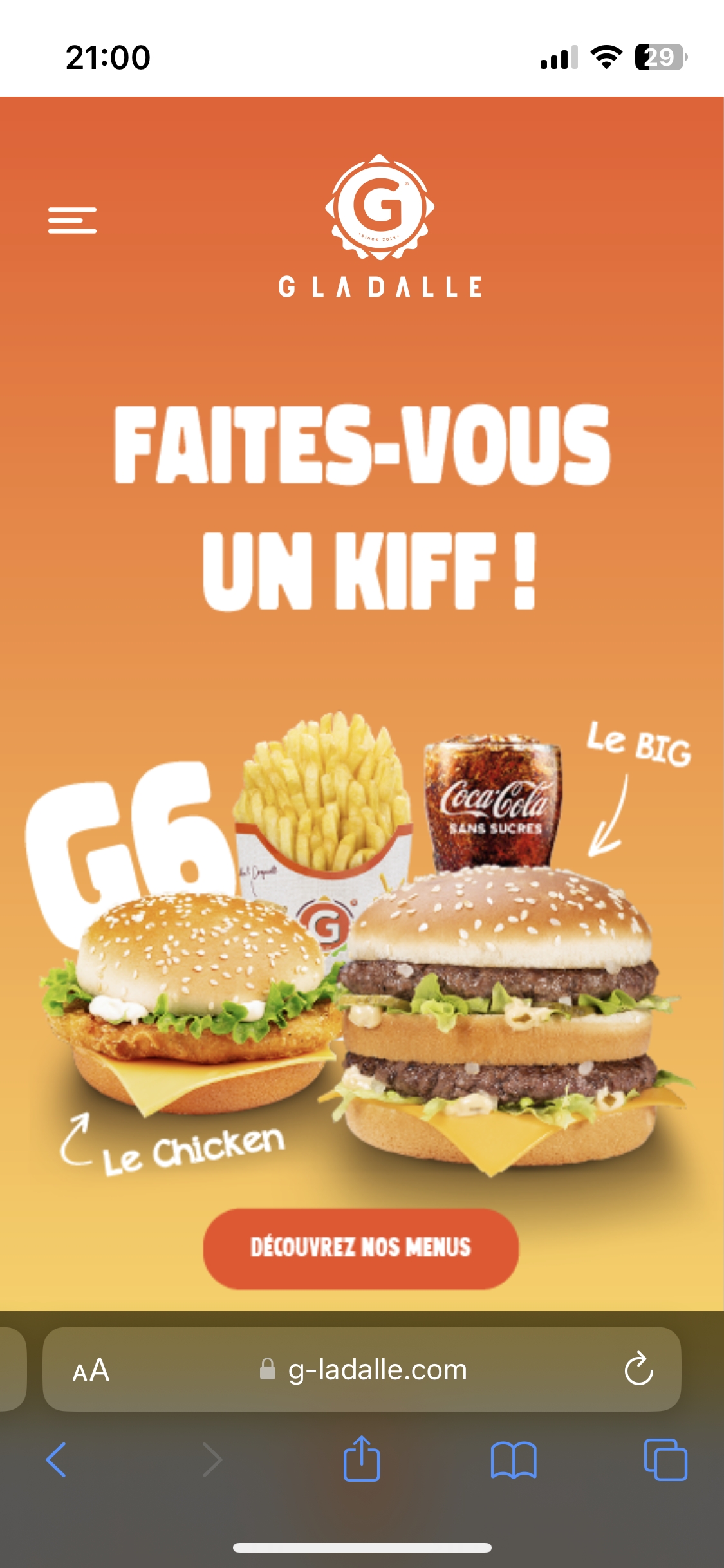Go back to the previous page
Image resolution: width=724 pixels, height=1568 pixels.
tap(57, 1460)
